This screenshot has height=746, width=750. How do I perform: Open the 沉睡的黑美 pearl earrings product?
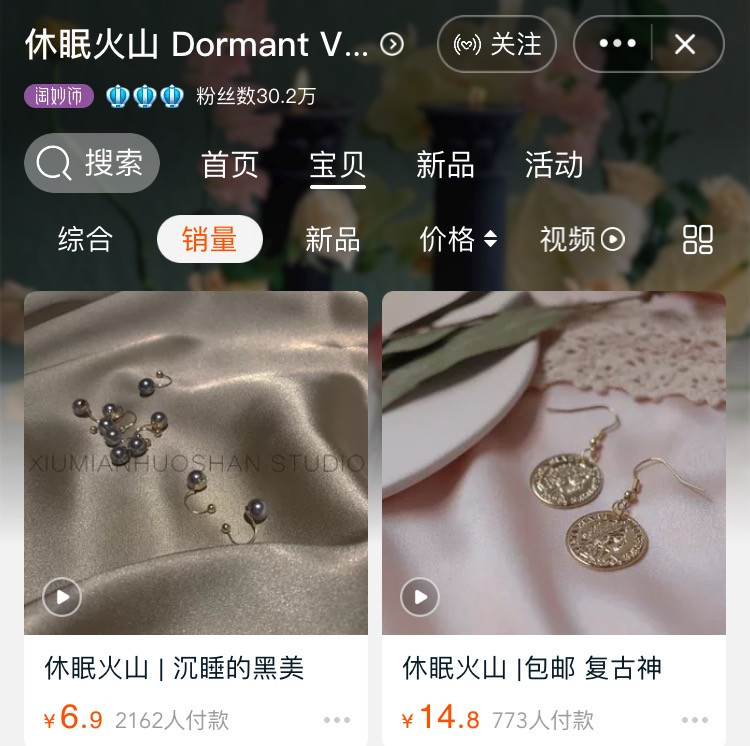[196, 462]
